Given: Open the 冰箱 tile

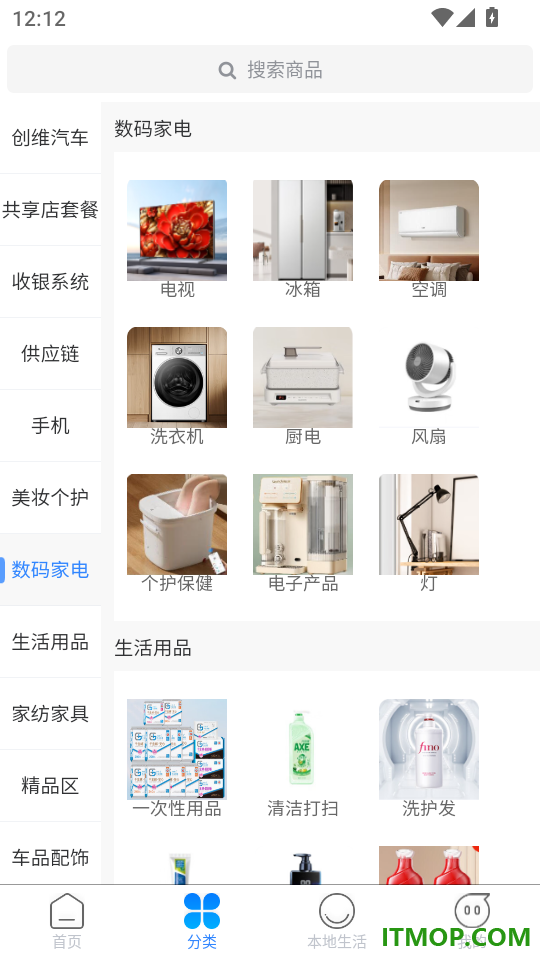Looking at the screenshot, I should pos(302,239).
